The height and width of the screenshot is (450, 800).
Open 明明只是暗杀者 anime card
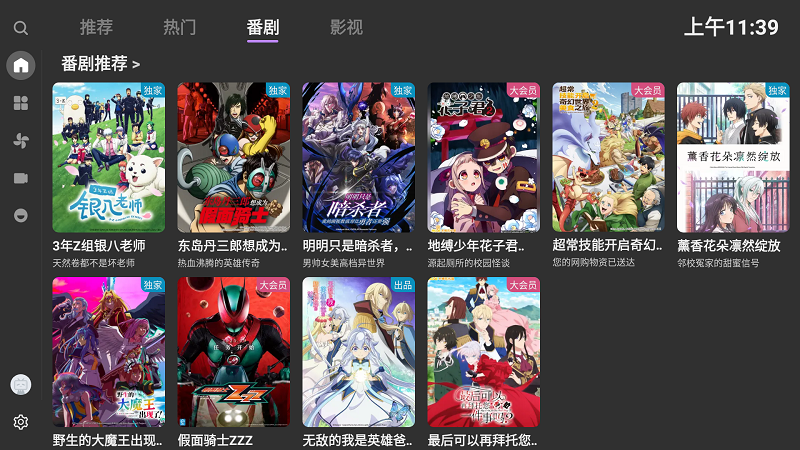point(358,157)
